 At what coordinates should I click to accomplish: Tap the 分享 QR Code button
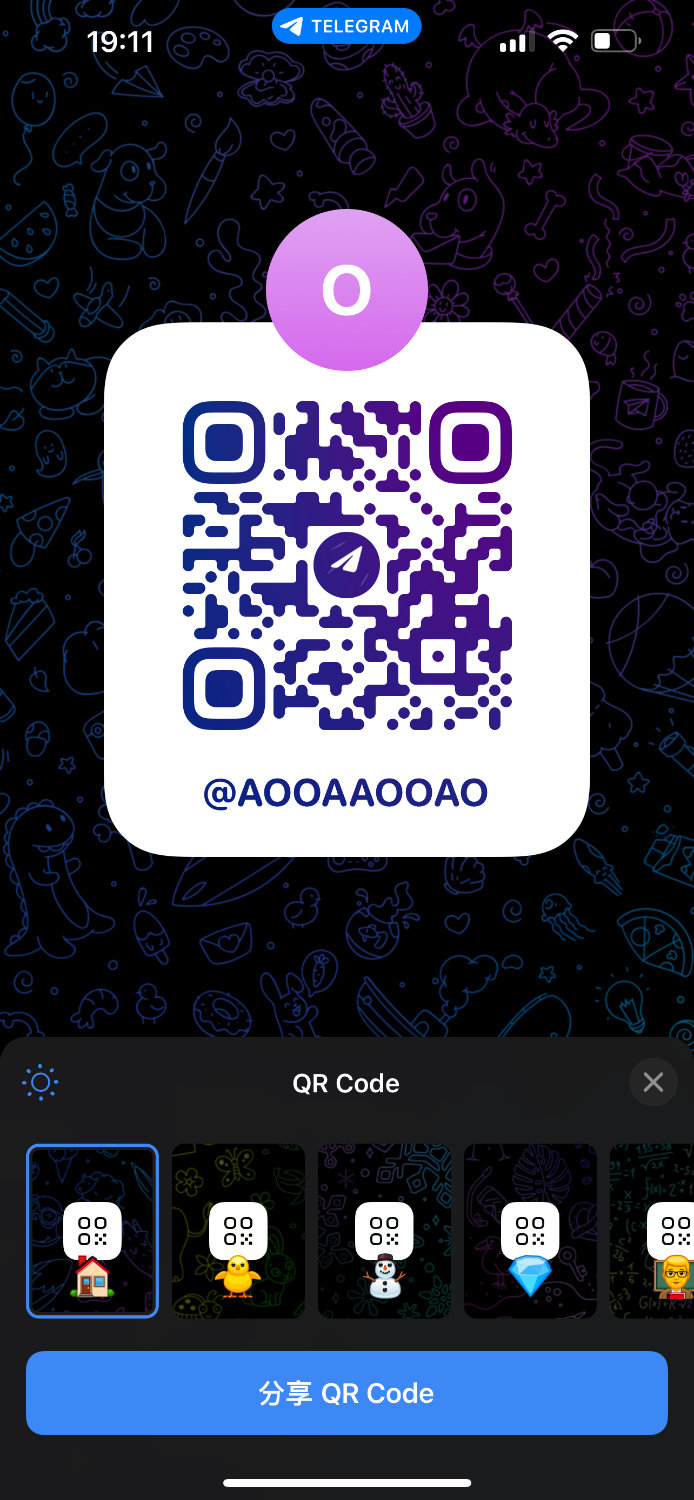click(x=347, y=1393)
